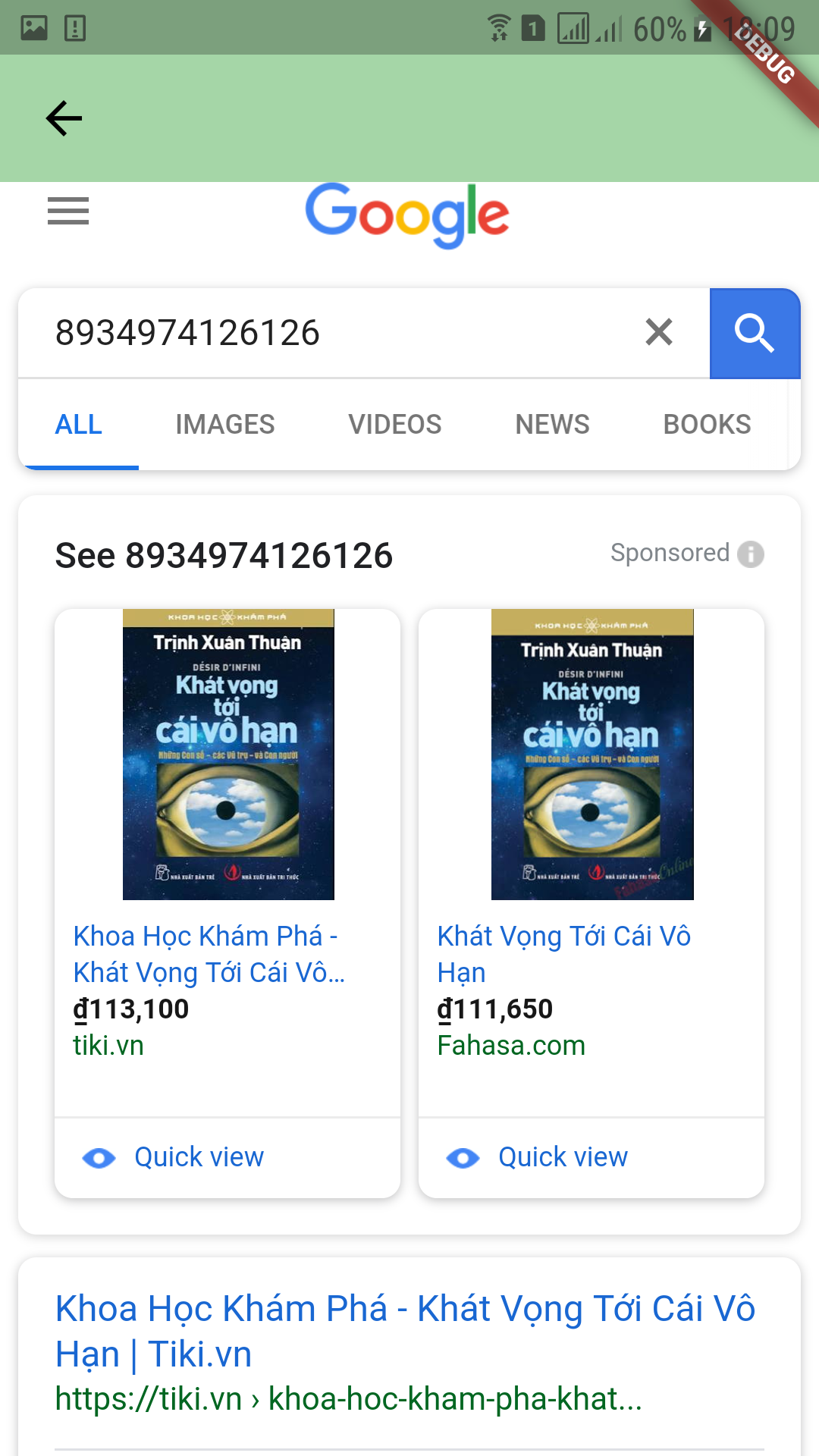Go back using the app bar arrow
Screen dimensions: 819x1456
(64, 118)
